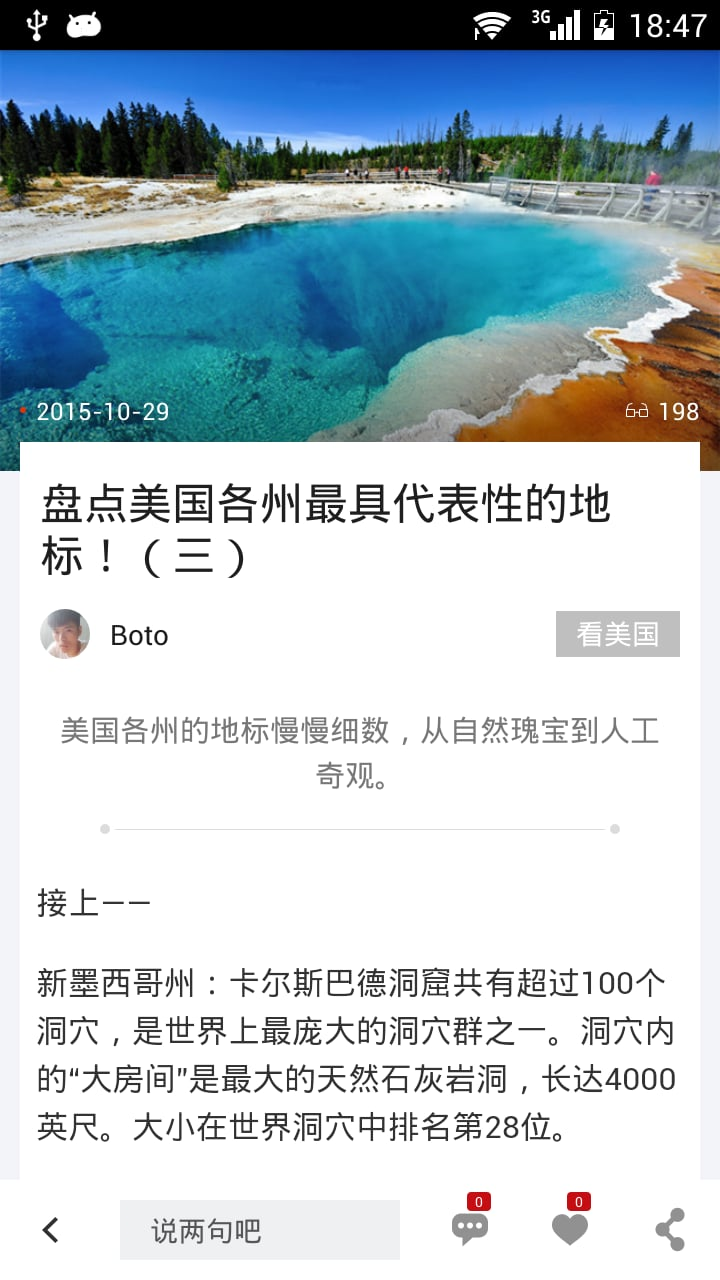Screen dimensions: 720x1280
Task: Open the 说两句吧 comment field
Action: (x=260, y=1230)
